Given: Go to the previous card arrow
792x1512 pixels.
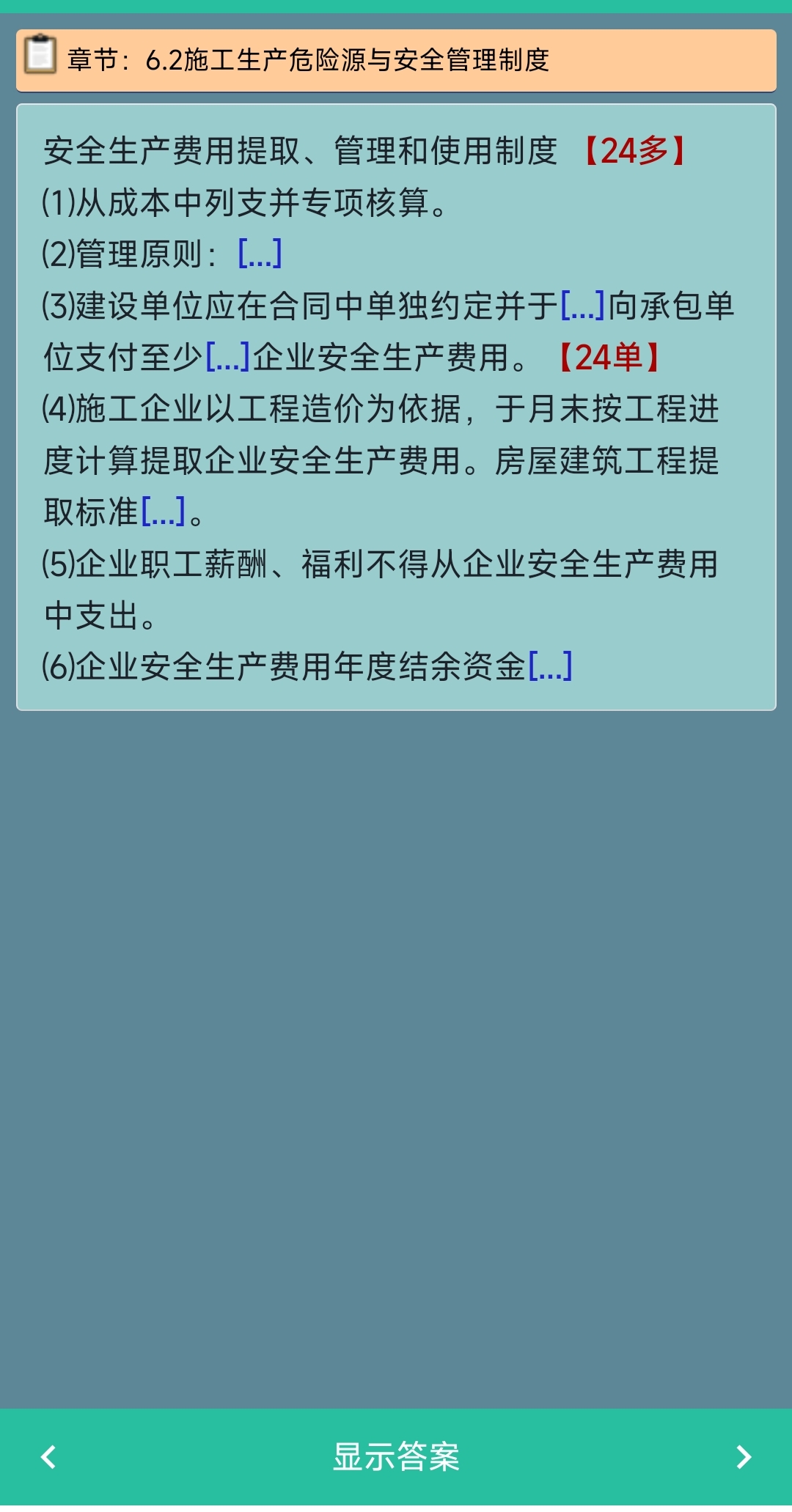Looking at the screenshot, I should click(x=48, y=1456).
